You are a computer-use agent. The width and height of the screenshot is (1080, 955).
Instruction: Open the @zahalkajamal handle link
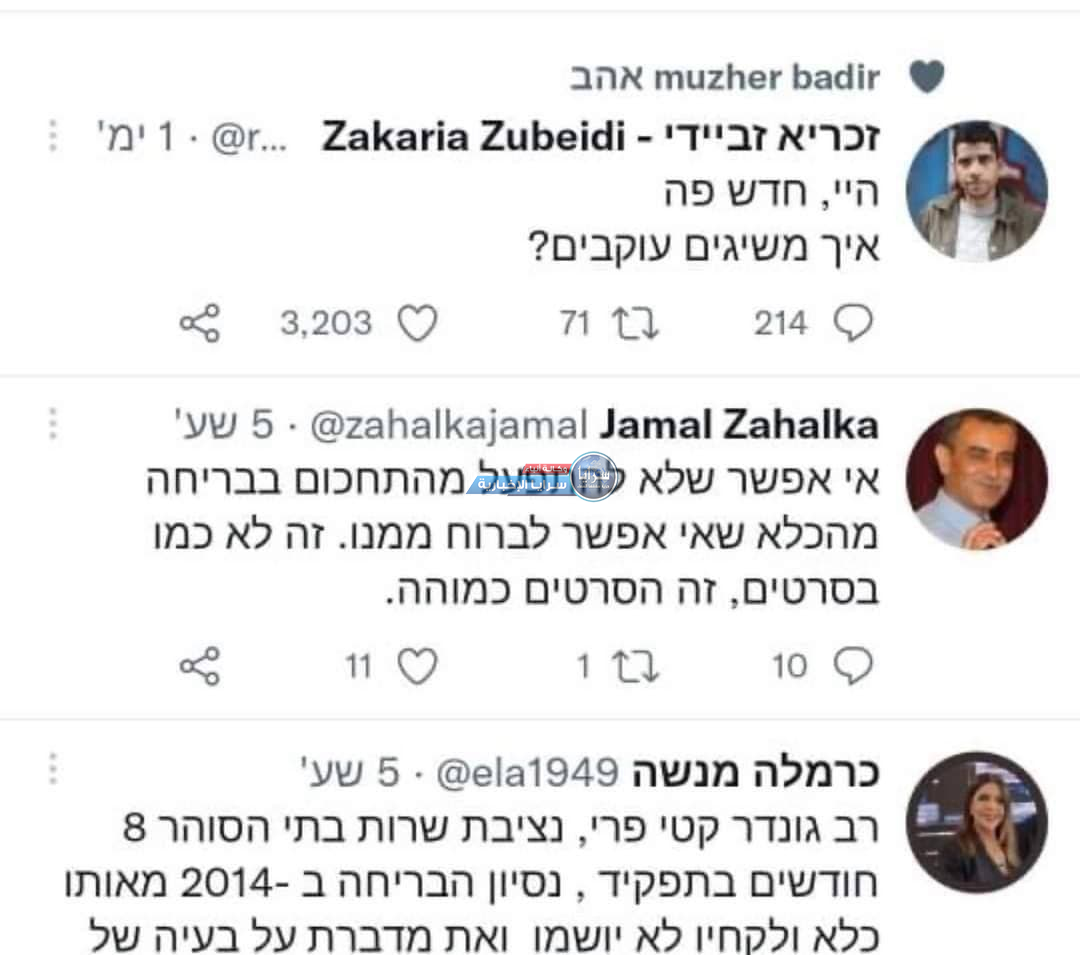451,426
